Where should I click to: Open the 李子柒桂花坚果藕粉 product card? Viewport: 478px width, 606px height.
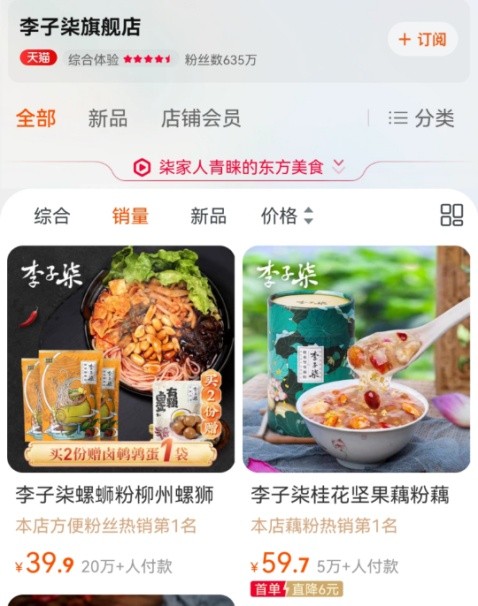pos(356,419)
